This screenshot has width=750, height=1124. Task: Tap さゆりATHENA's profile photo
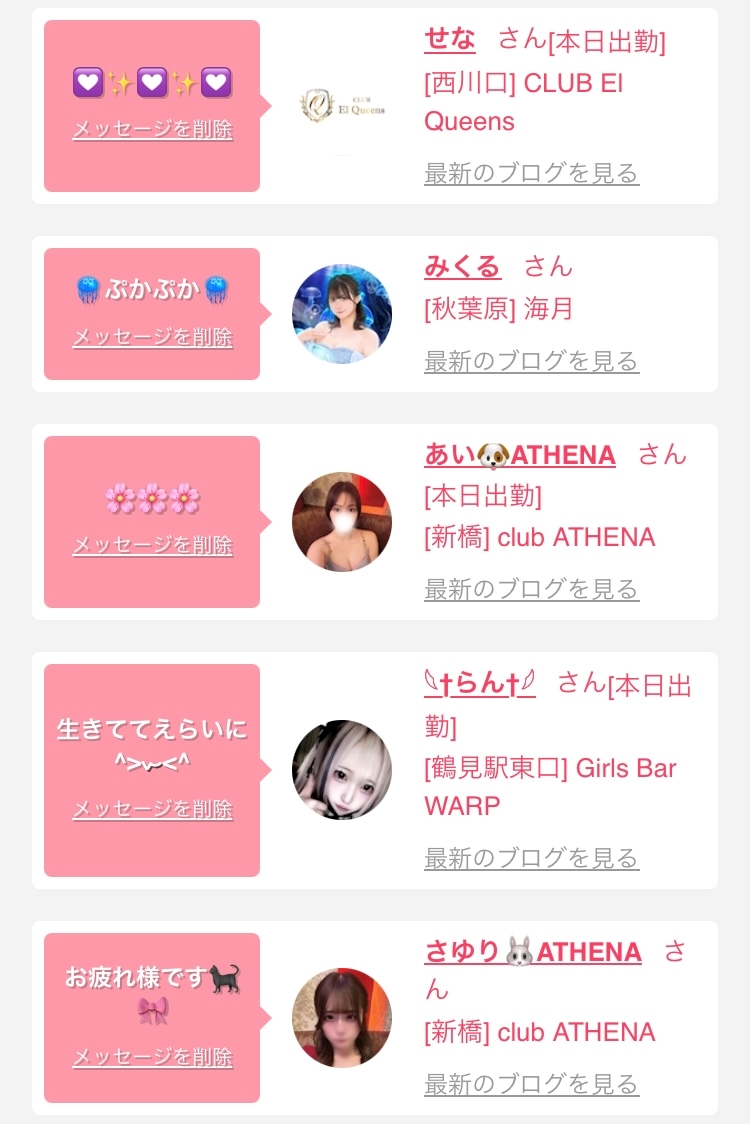342,1018
